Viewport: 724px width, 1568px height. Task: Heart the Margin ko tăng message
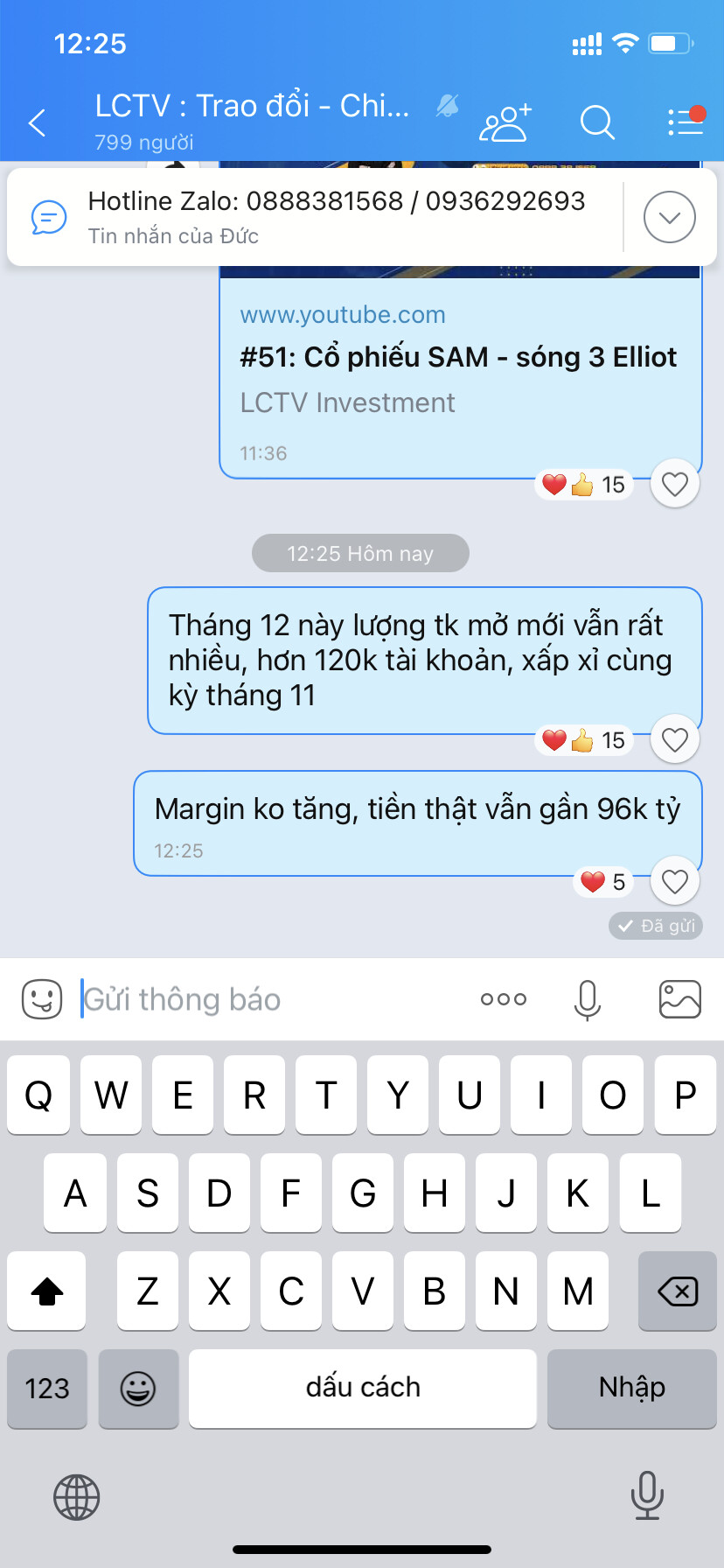(674, 882)
